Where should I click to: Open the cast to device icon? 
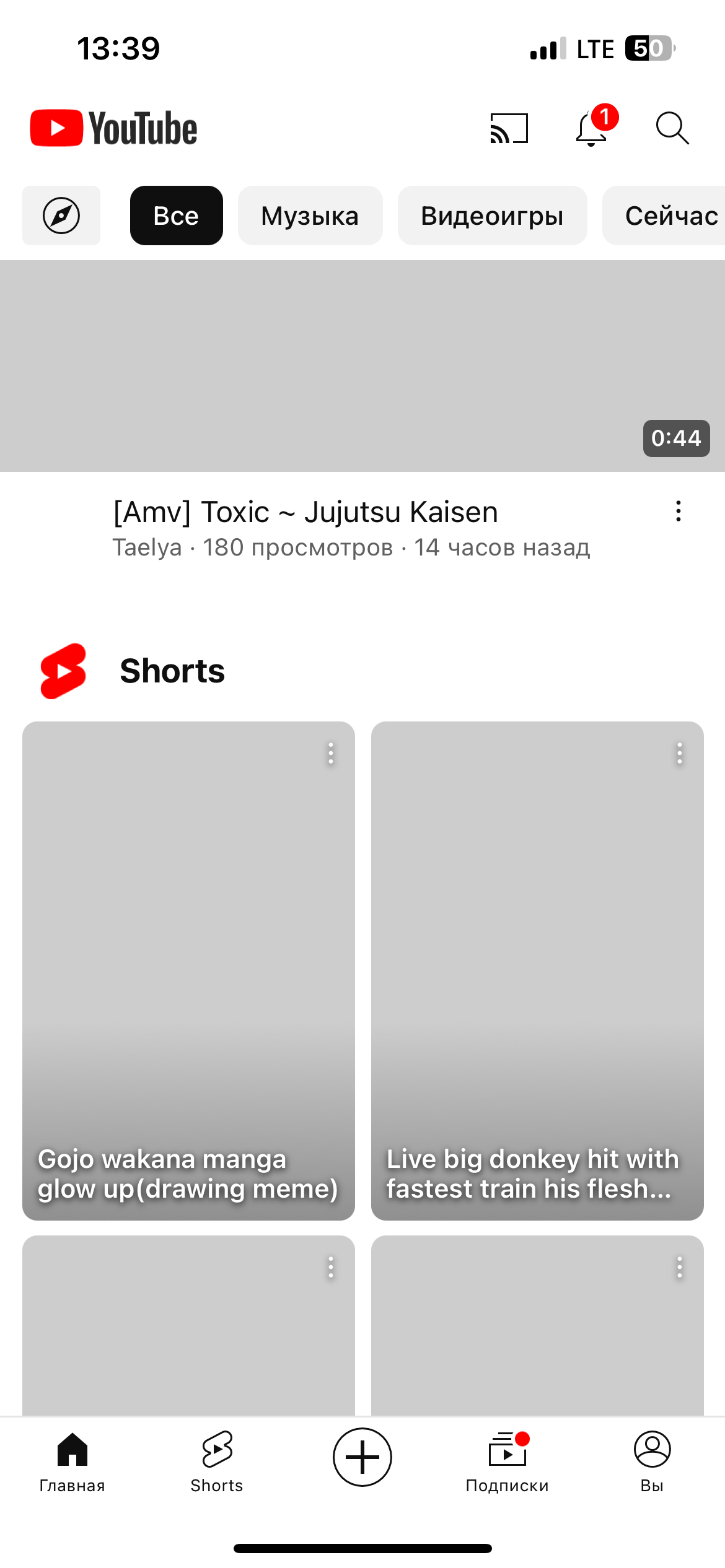click(x=509, y=128)
